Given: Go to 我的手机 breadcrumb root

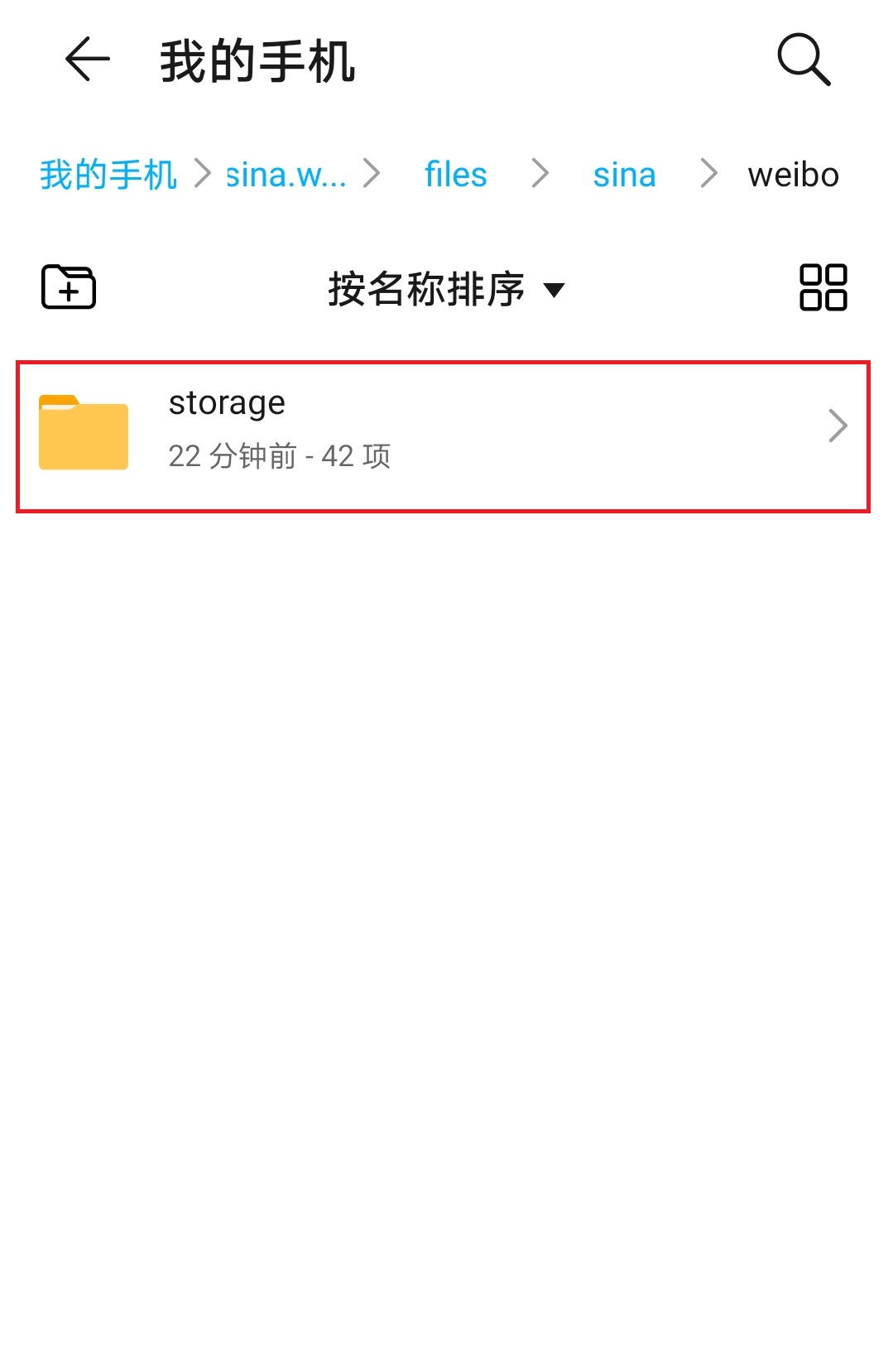Looking at the screenshot, I should pyautogui.click(x=108, y=174).
